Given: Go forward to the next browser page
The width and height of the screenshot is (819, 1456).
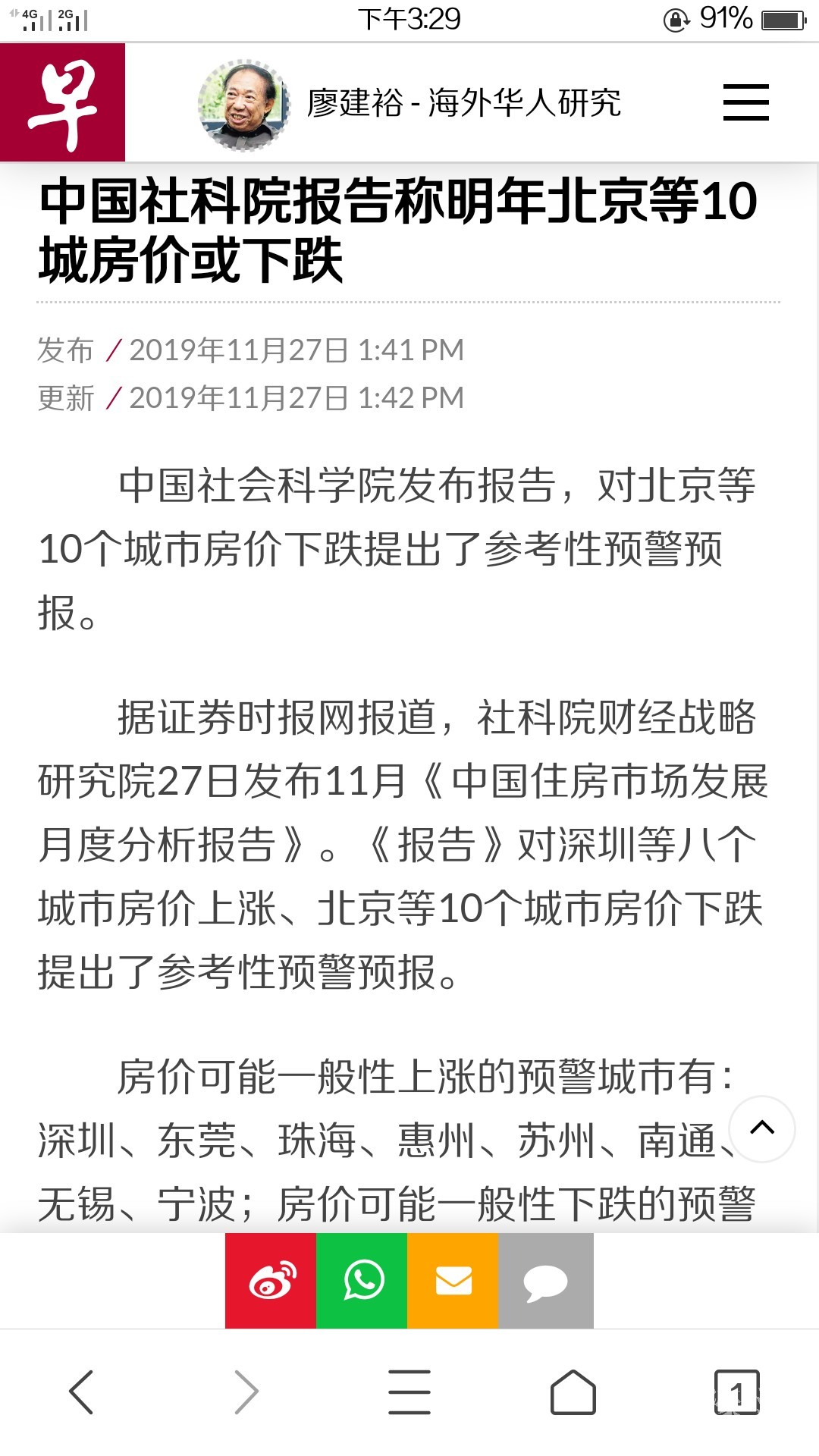Looking at the screenshot, I should click(246, 1392).
